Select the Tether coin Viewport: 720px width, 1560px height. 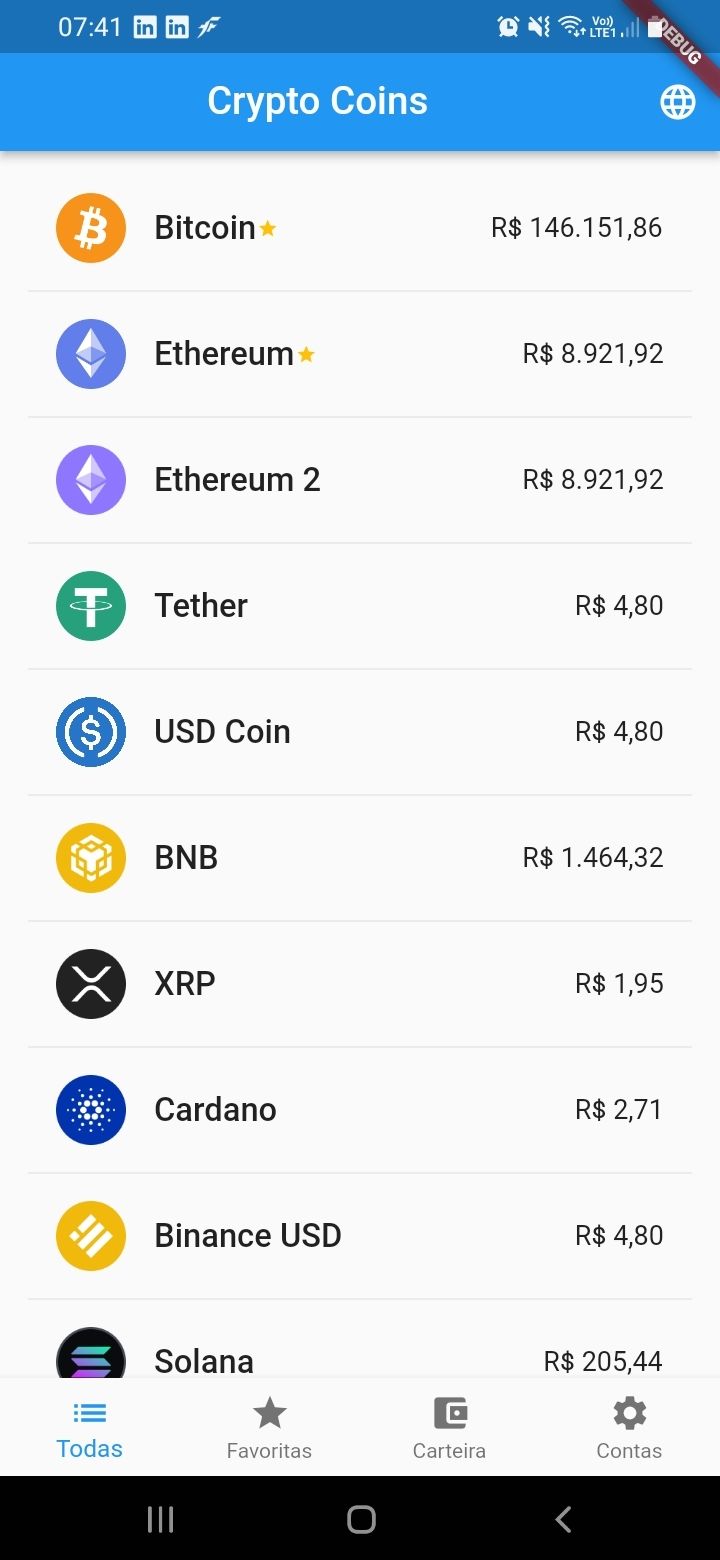(x=360, y=606)
